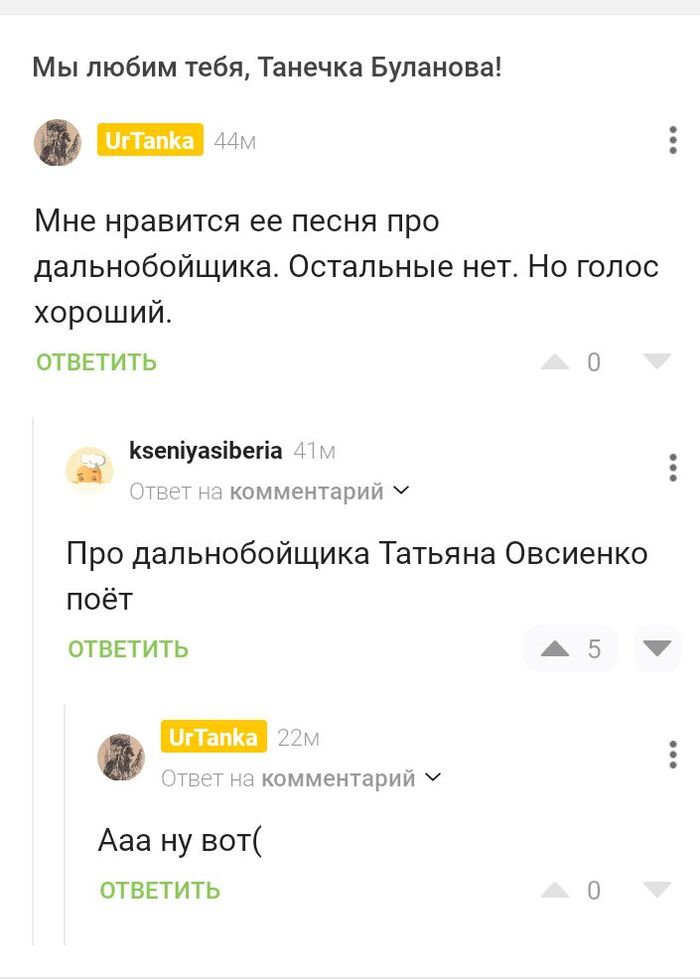Image resolution: width=700 pixels, height=979 pixels.
Task: Upvote kseniyasiberia's comment with 5 votes
Action: (555, 649)
